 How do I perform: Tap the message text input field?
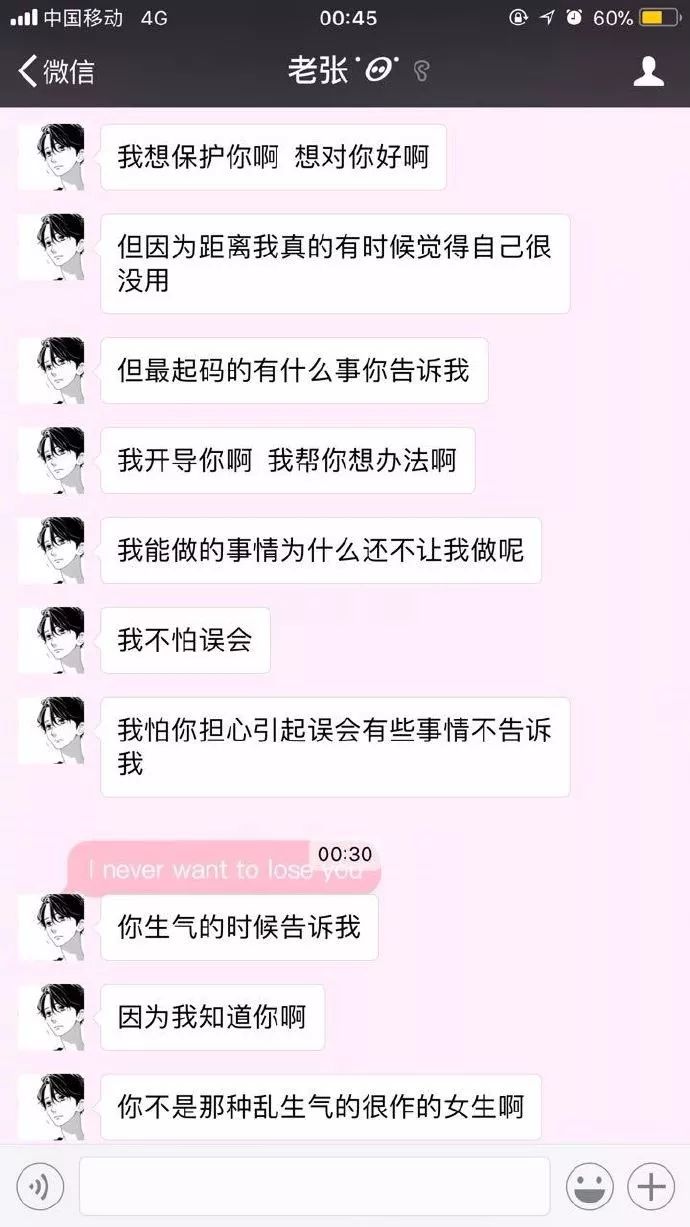tap(314, 1187)
